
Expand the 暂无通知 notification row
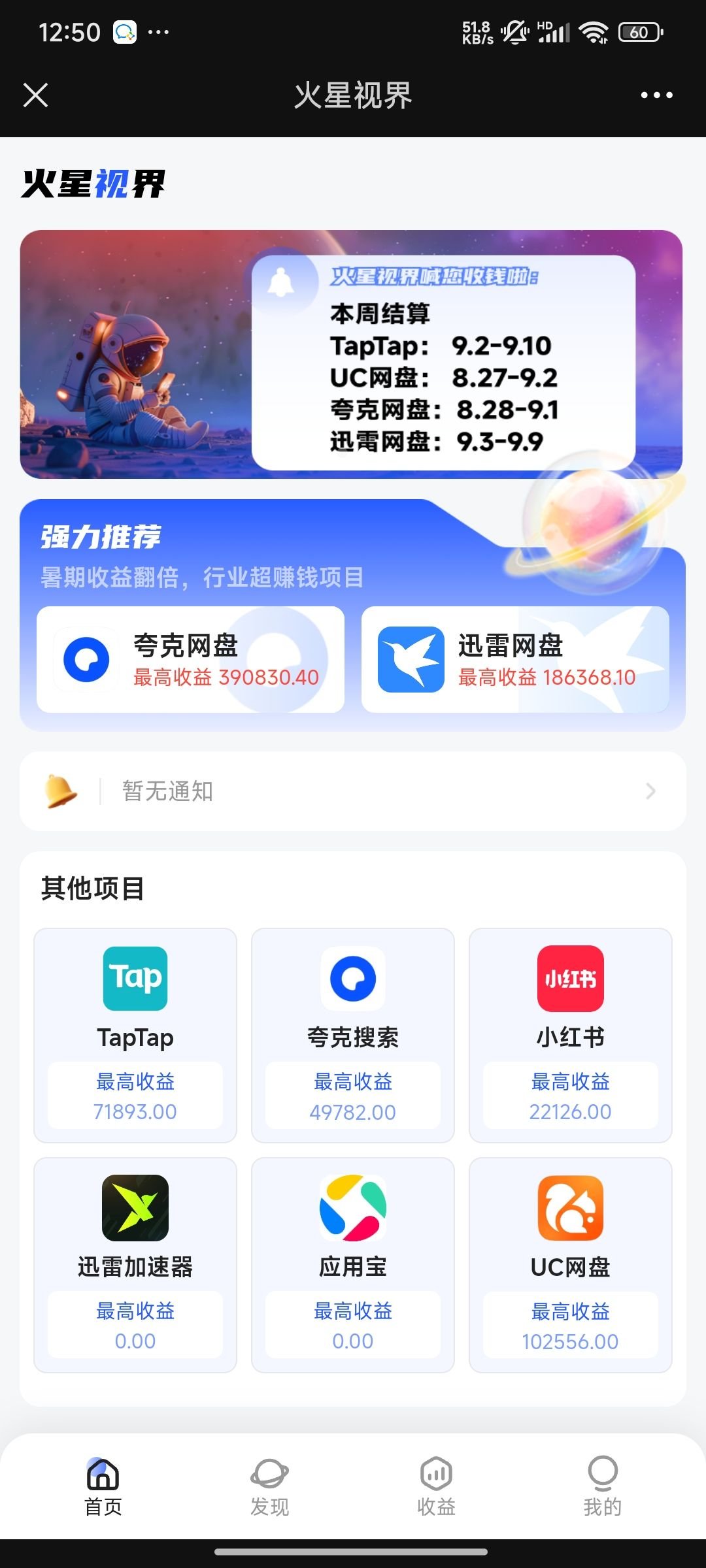pyautogui.click(x=353, y=791)
